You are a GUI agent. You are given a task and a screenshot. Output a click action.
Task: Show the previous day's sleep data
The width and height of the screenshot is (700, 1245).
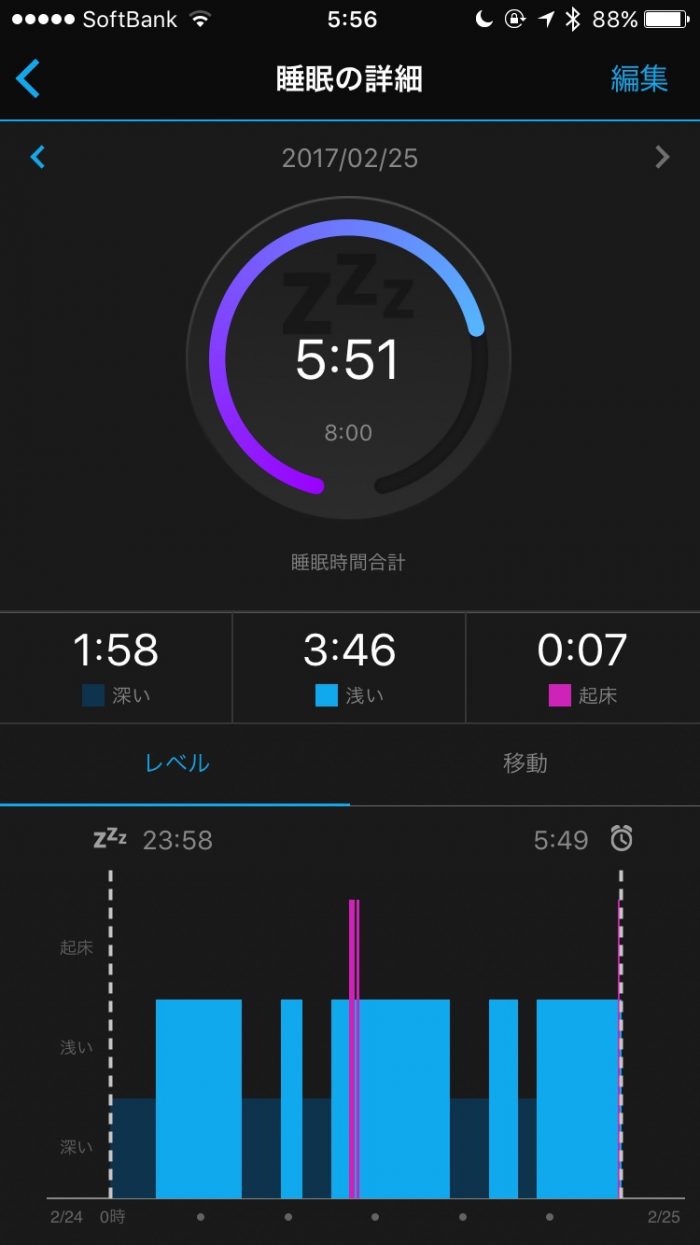[38, 157]
